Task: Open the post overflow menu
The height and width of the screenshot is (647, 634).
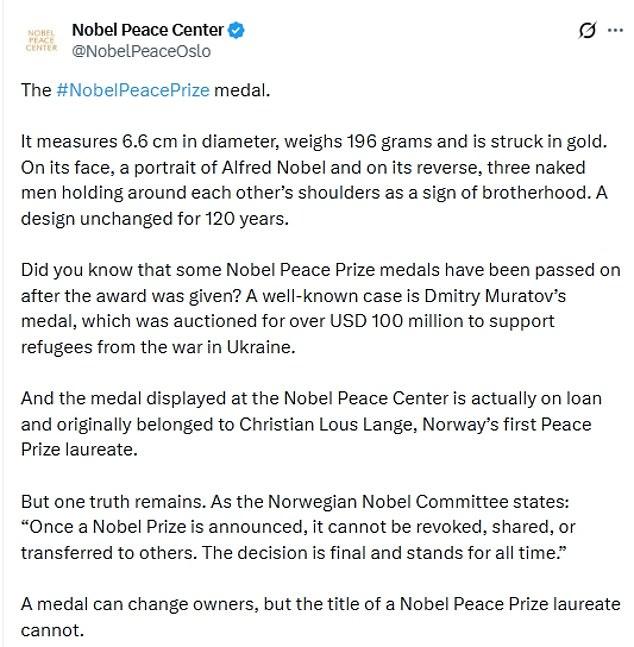Action: coord(615,31)
